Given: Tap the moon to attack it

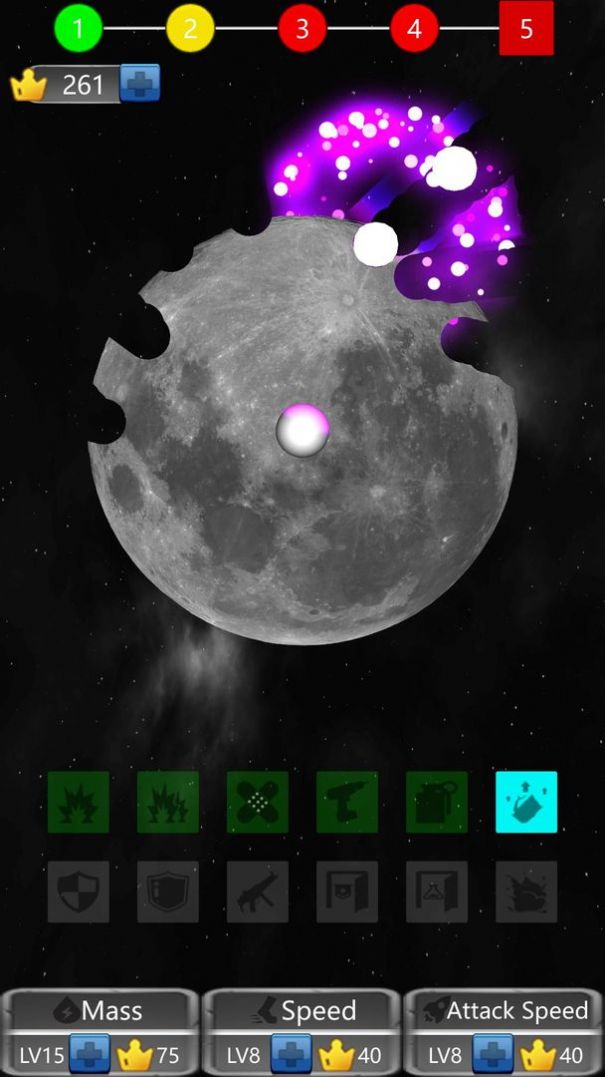Looking at the screenshot, I should click(x=300, y=520).
